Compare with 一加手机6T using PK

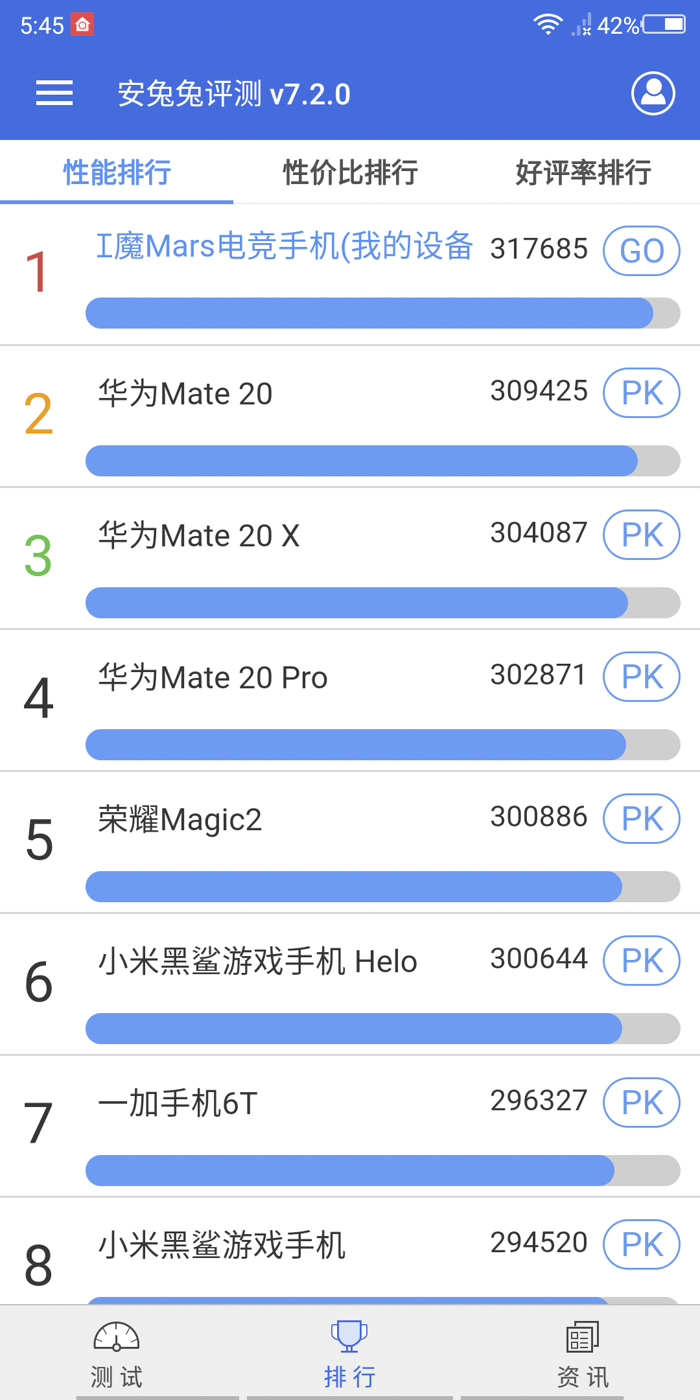tap(641, 1103)
